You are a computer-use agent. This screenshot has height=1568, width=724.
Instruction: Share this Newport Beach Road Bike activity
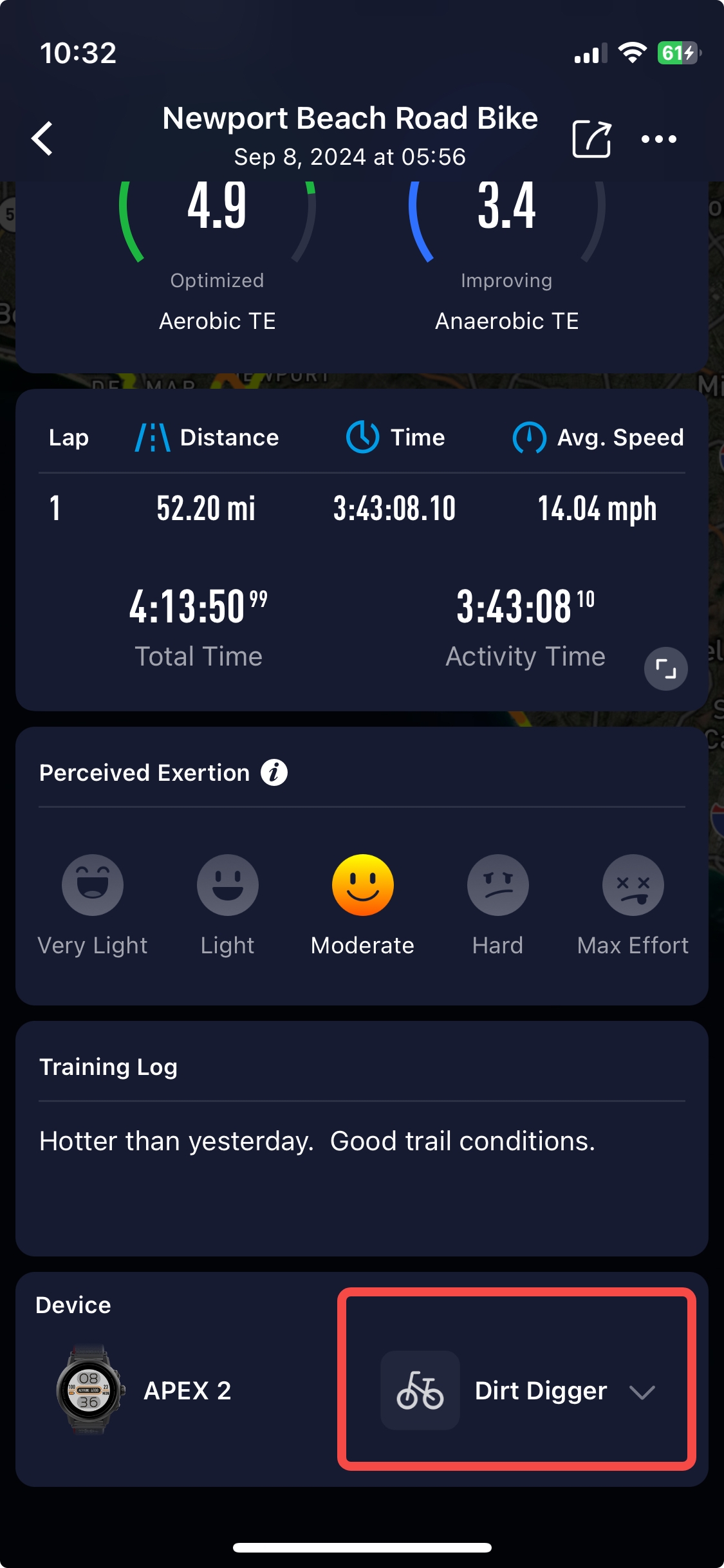point(591,138)
